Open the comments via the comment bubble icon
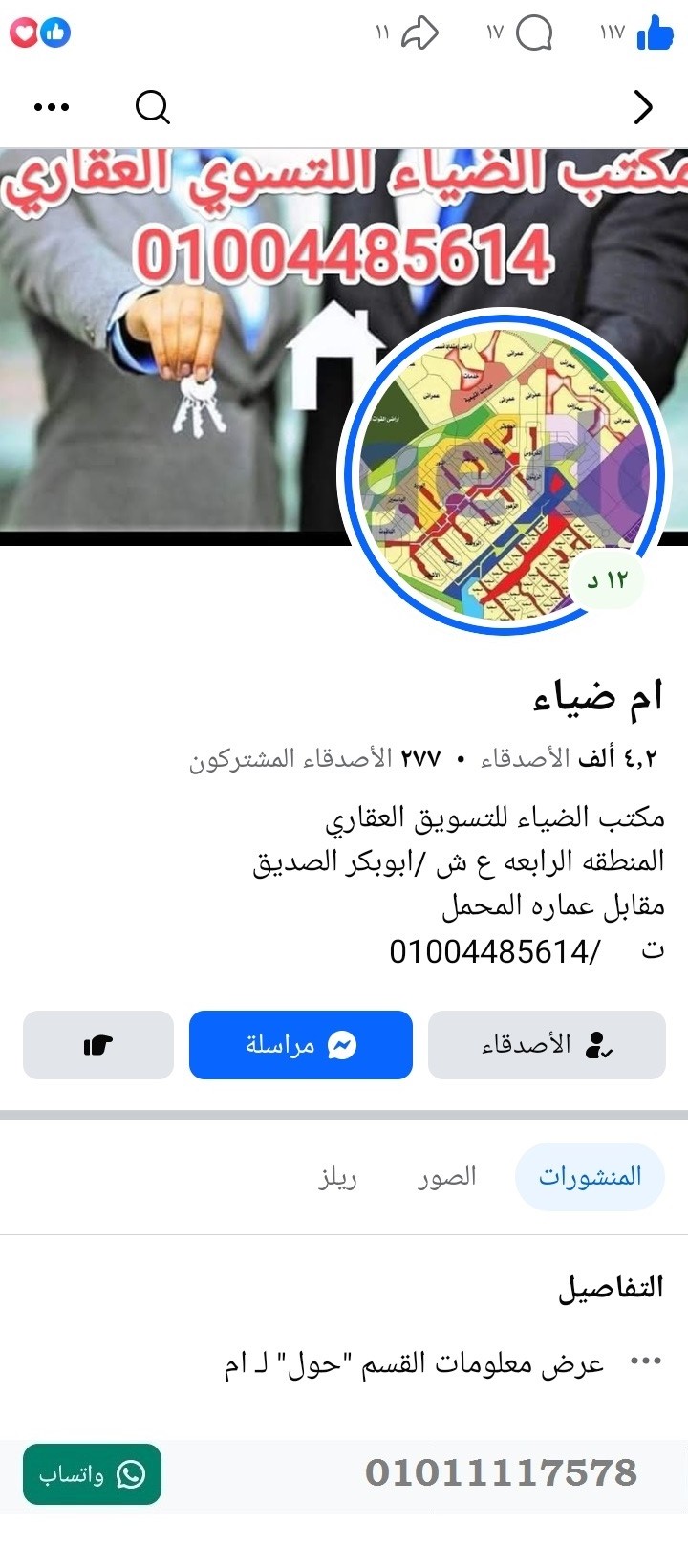The height and width of the screenshot is (1568, 688). tap(535, 33)
